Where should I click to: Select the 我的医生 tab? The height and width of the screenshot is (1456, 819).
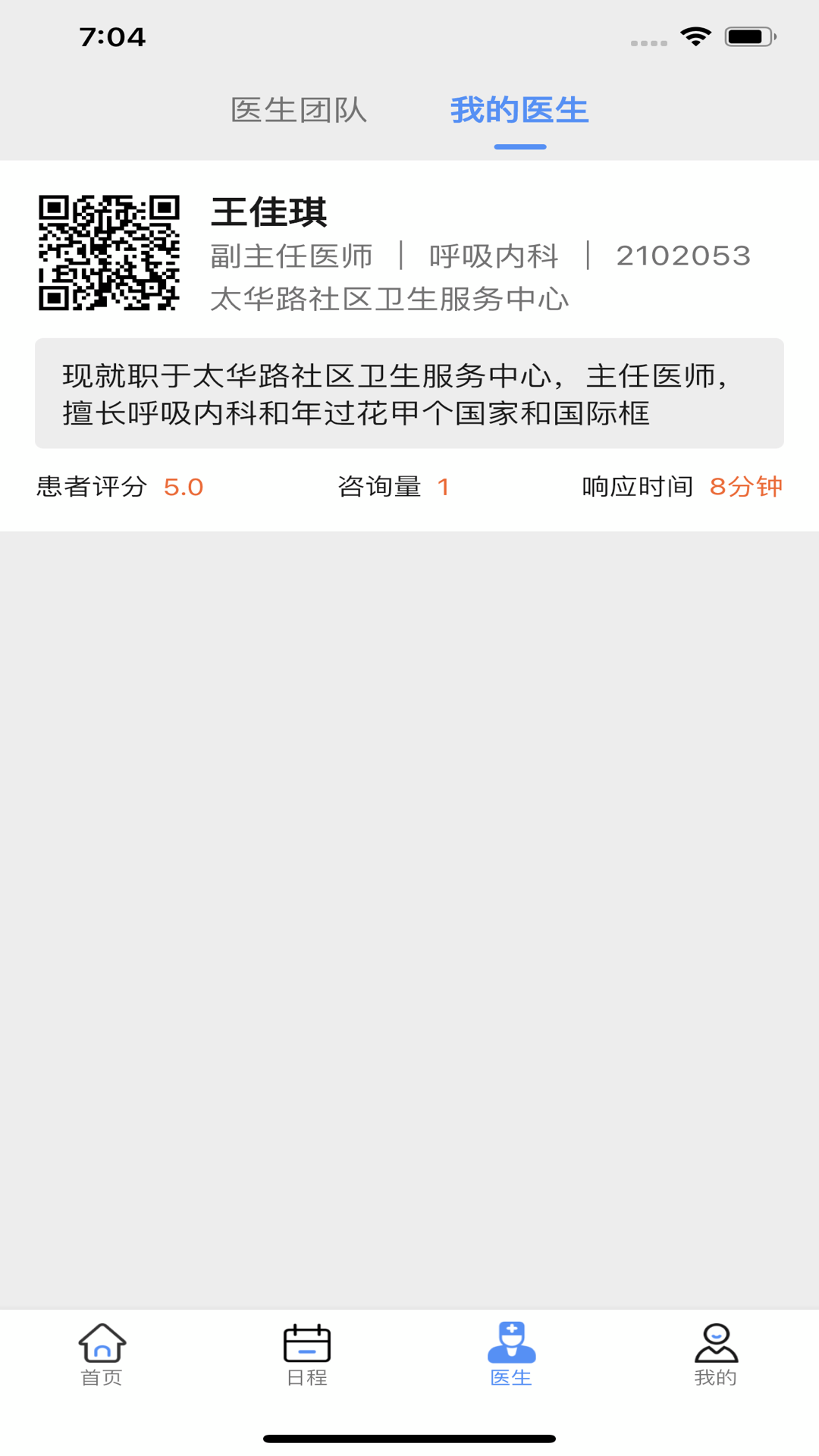click(x=519, y=111)
